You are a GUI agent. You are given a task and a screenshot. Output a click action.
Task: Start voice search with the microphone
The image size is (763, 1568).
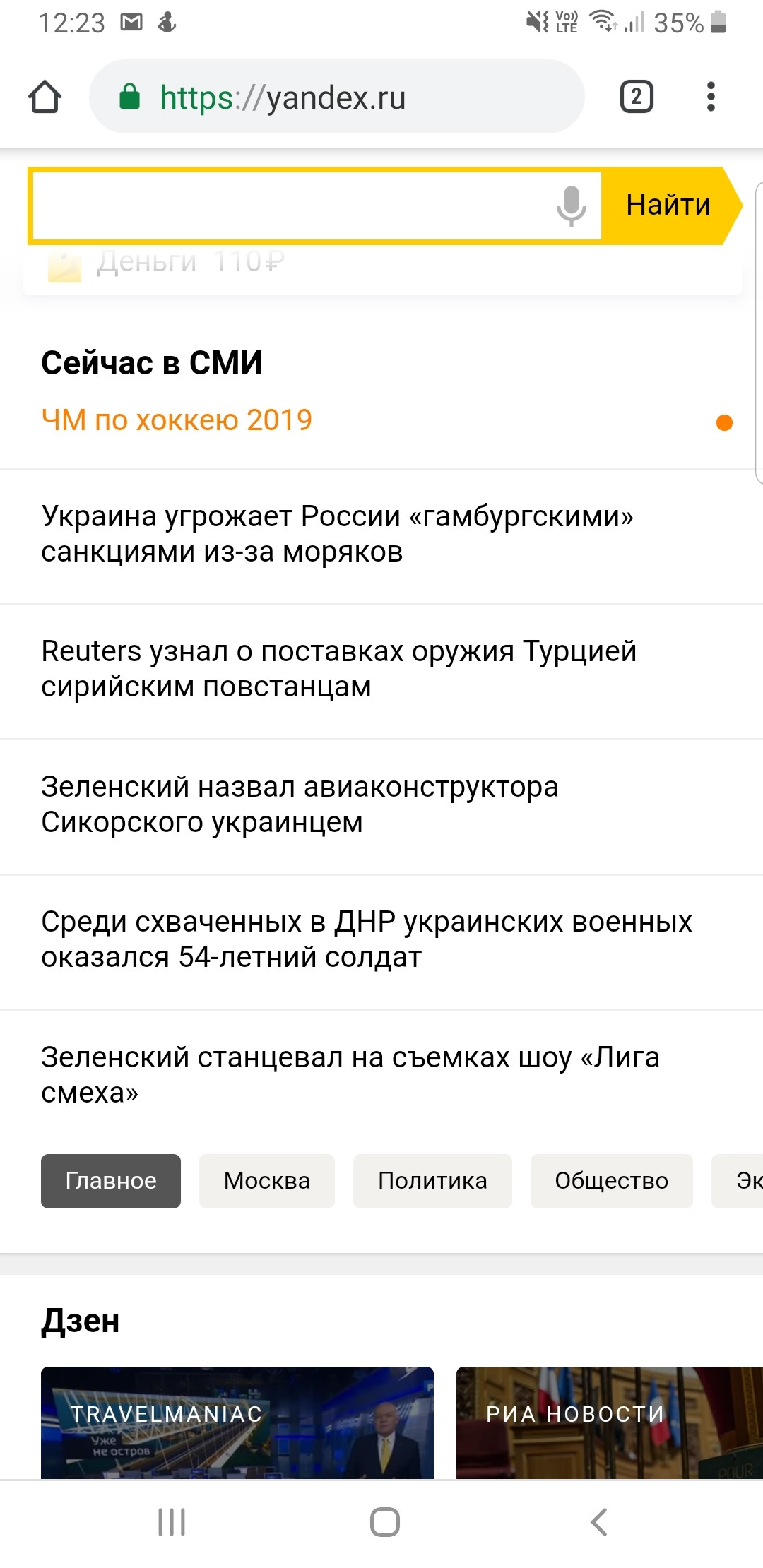coord(571,206)
